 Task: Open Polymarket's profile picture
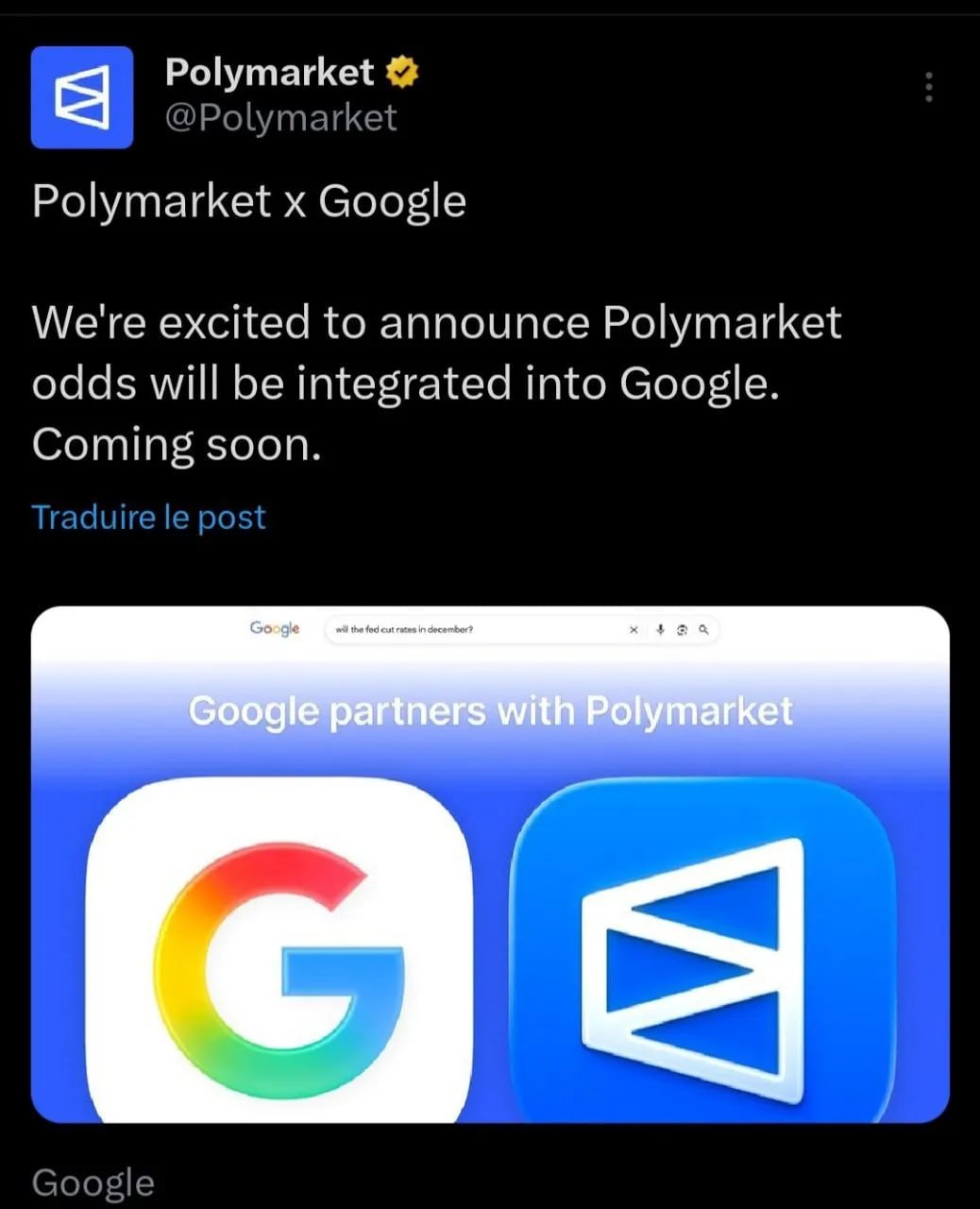click(x=82, y=97)
